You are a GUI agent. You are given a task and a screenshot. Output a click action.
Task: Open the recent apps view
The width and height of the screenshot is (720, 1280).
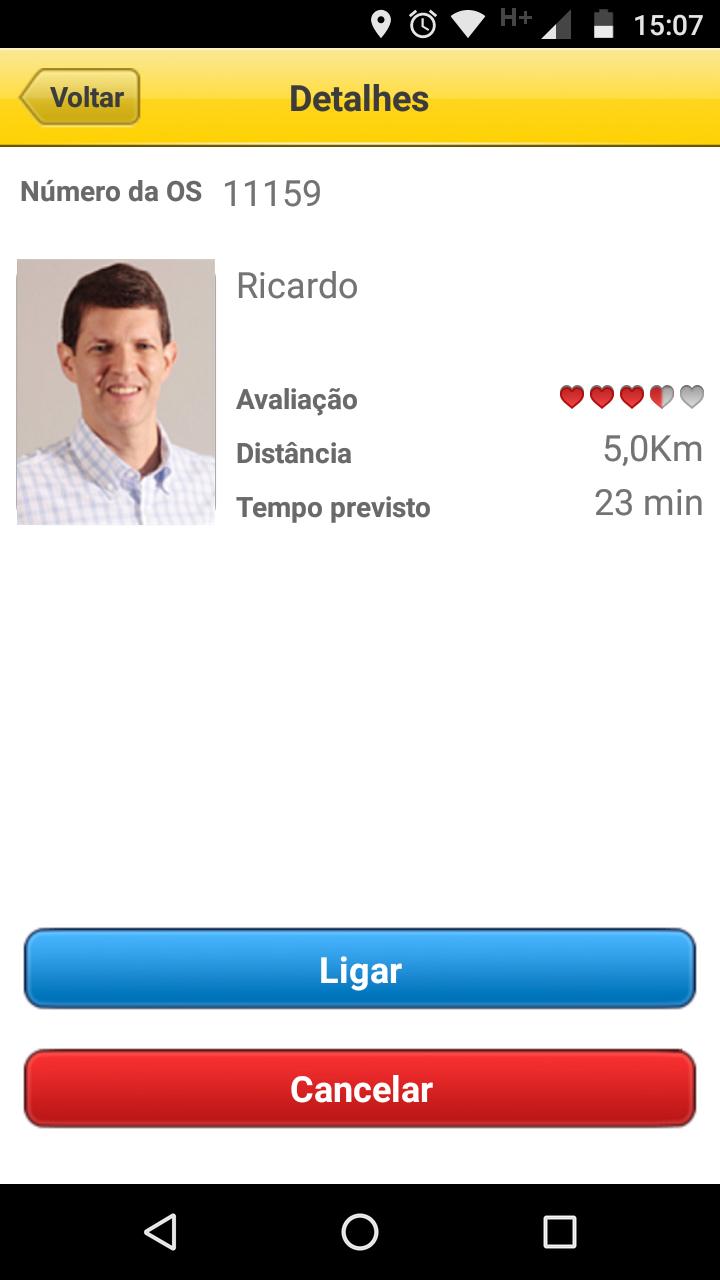(x=560, y=1232)
